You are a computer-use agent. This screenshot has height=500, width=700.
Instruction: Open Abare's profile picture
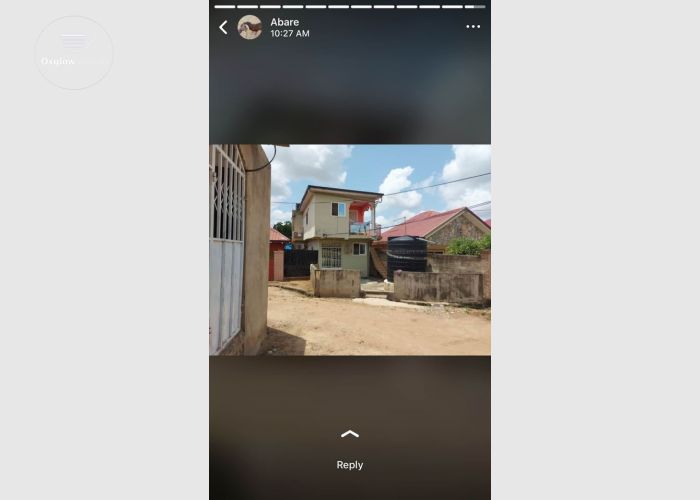(250, 27)
